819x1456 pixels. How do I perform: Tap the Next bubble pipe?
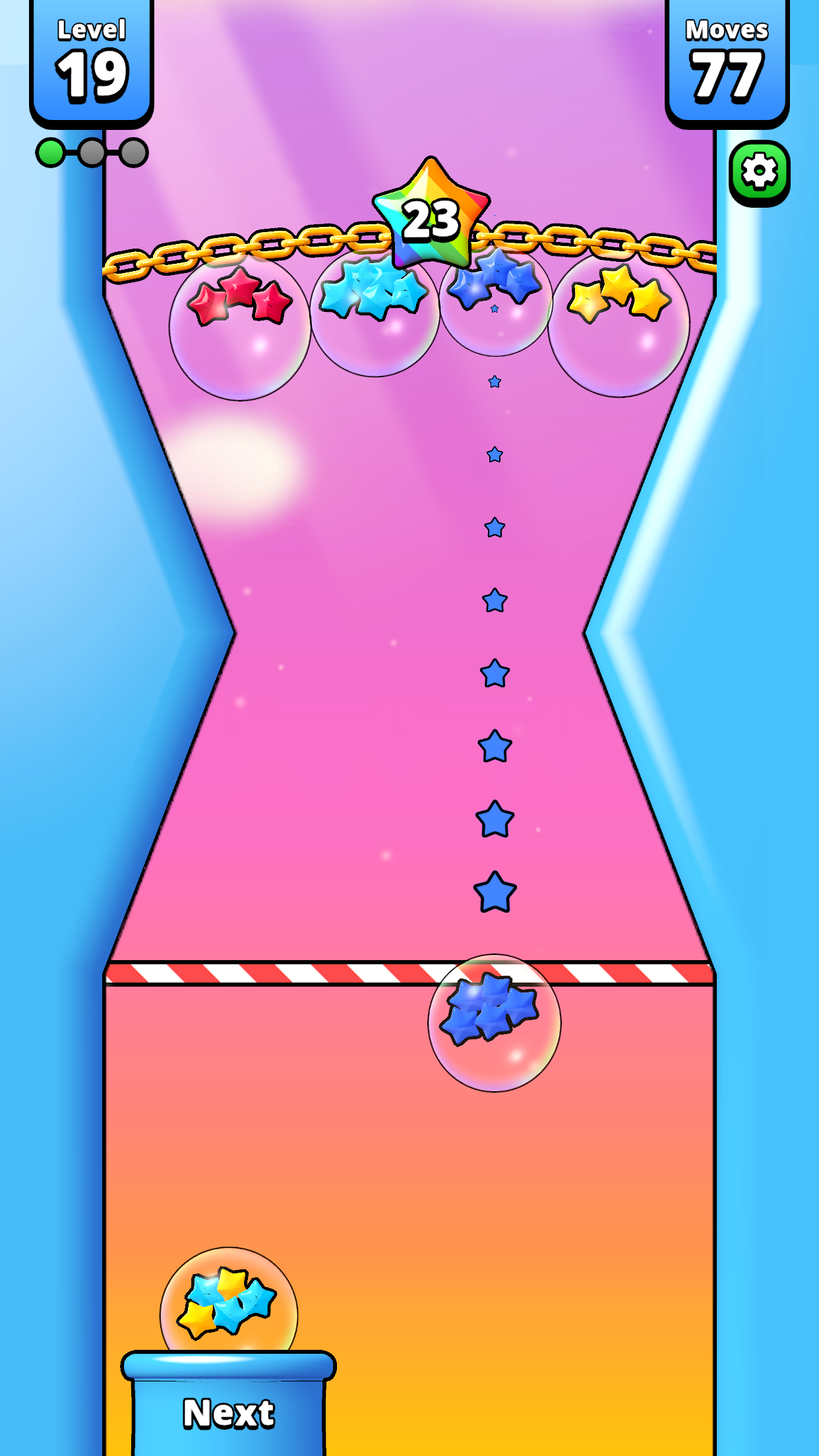pos(228,1403)
